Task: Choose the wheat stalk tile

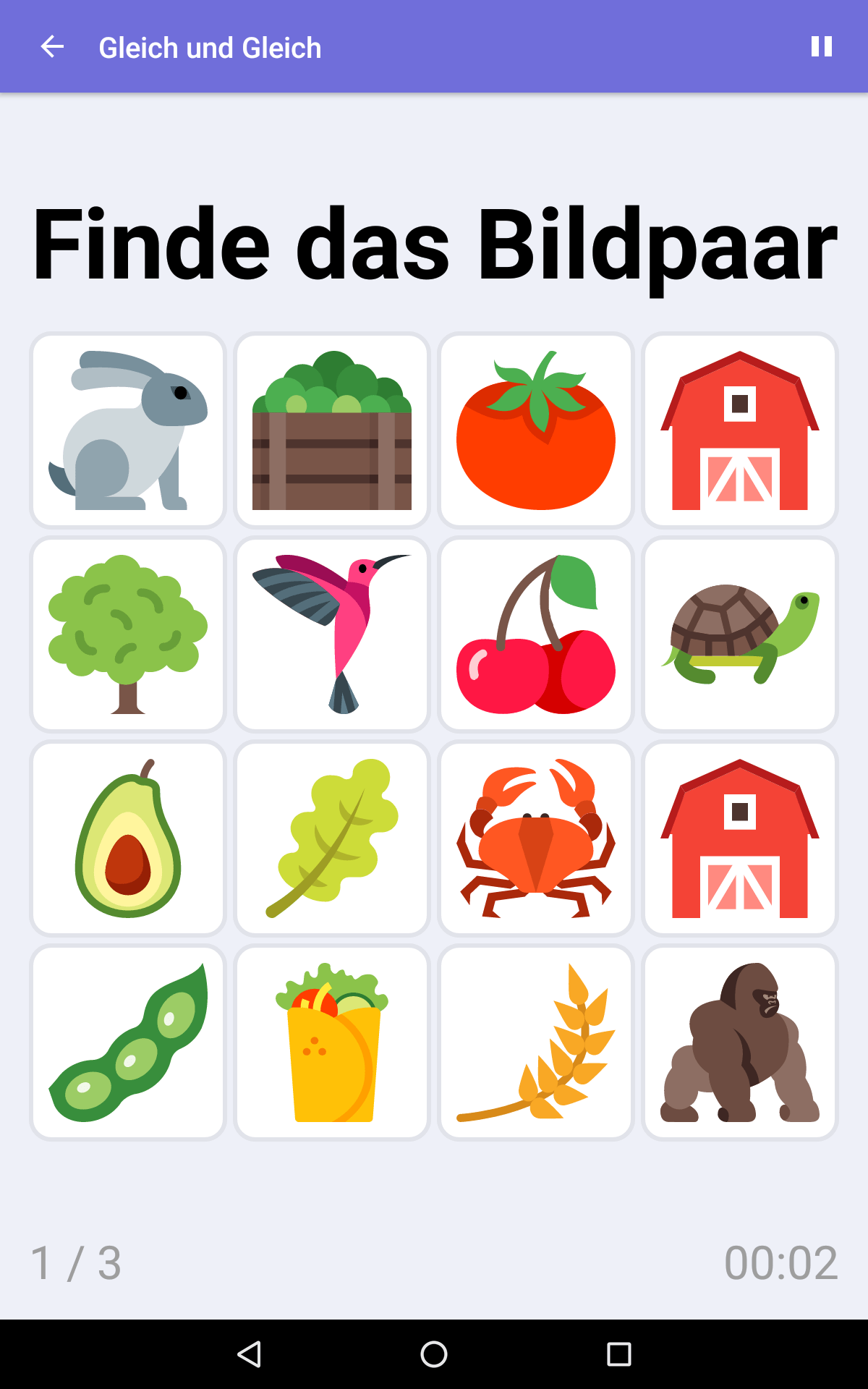Action: [x=536, y=1042]
